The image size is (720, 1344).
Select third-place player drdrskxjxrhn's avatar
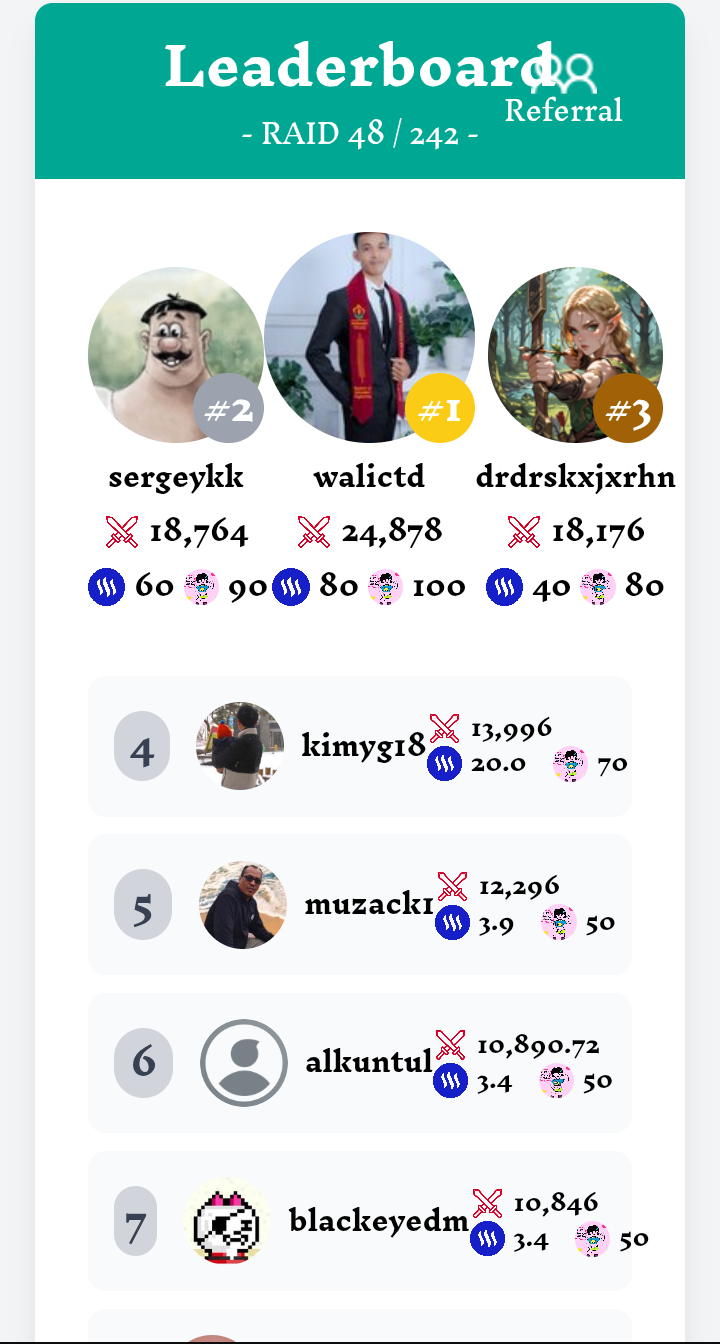pyautogui.click(x=575, y=354)
